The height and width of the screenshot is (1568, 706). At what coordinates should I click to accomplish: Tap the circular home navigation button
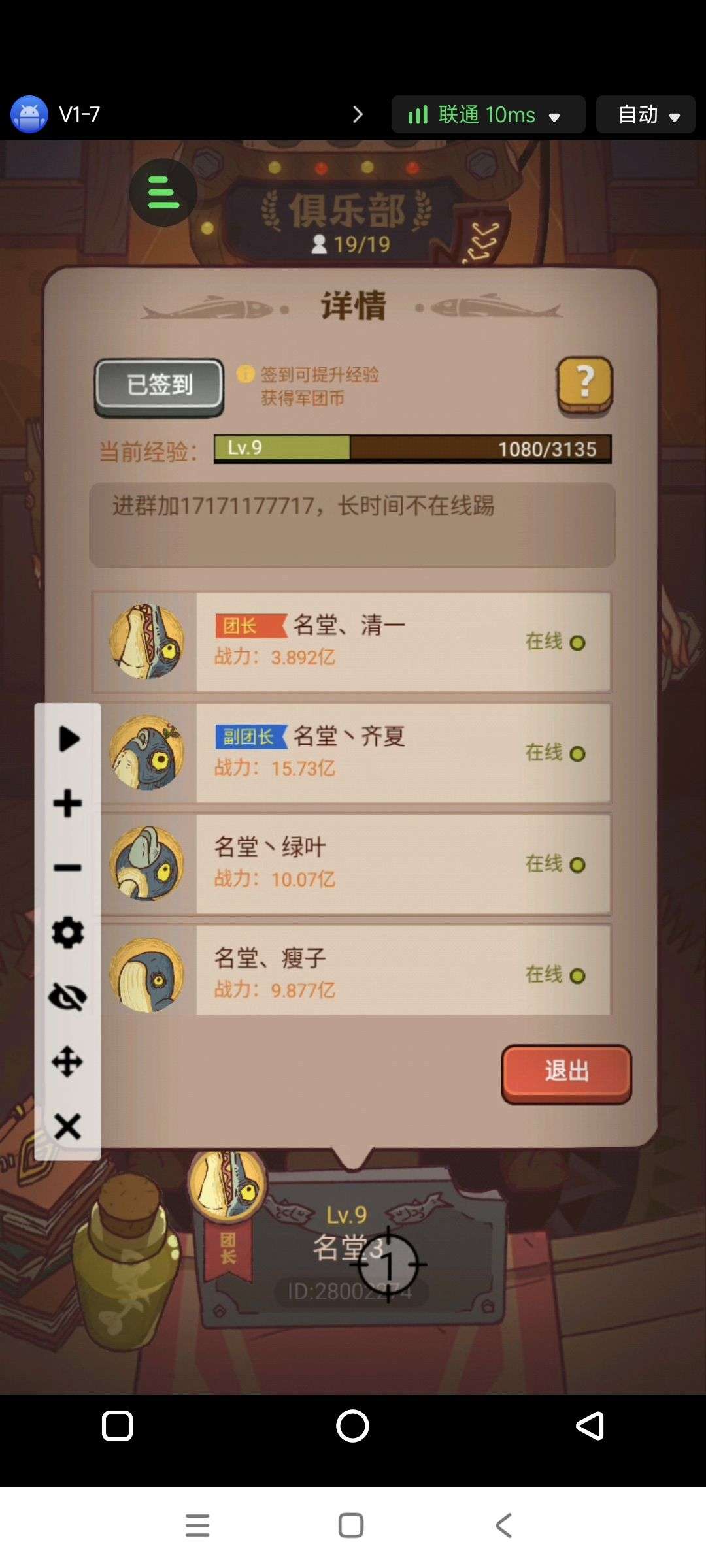[x=352, y=1426]
